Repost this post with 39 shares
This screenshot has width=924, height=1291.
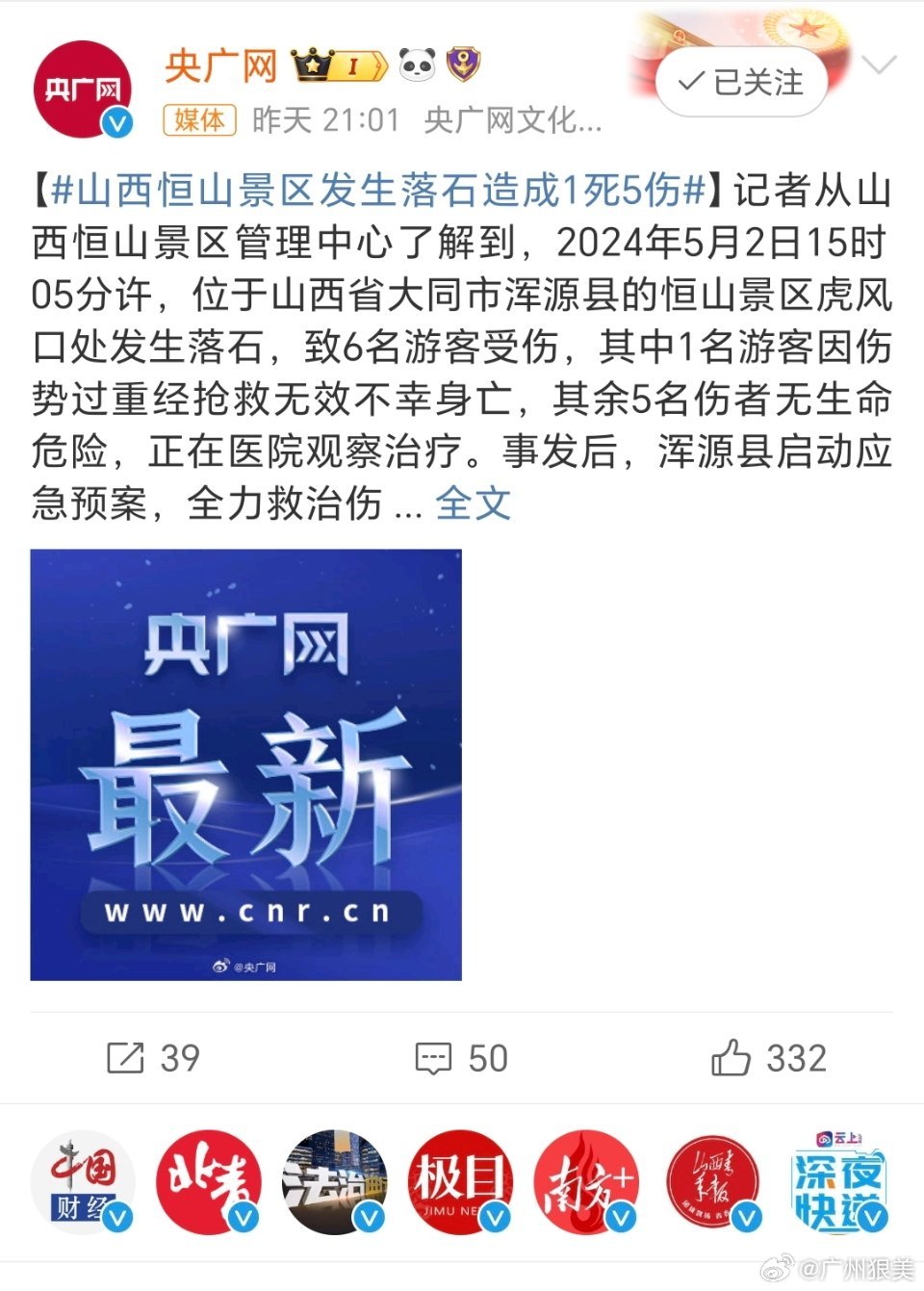point(152,1058)
